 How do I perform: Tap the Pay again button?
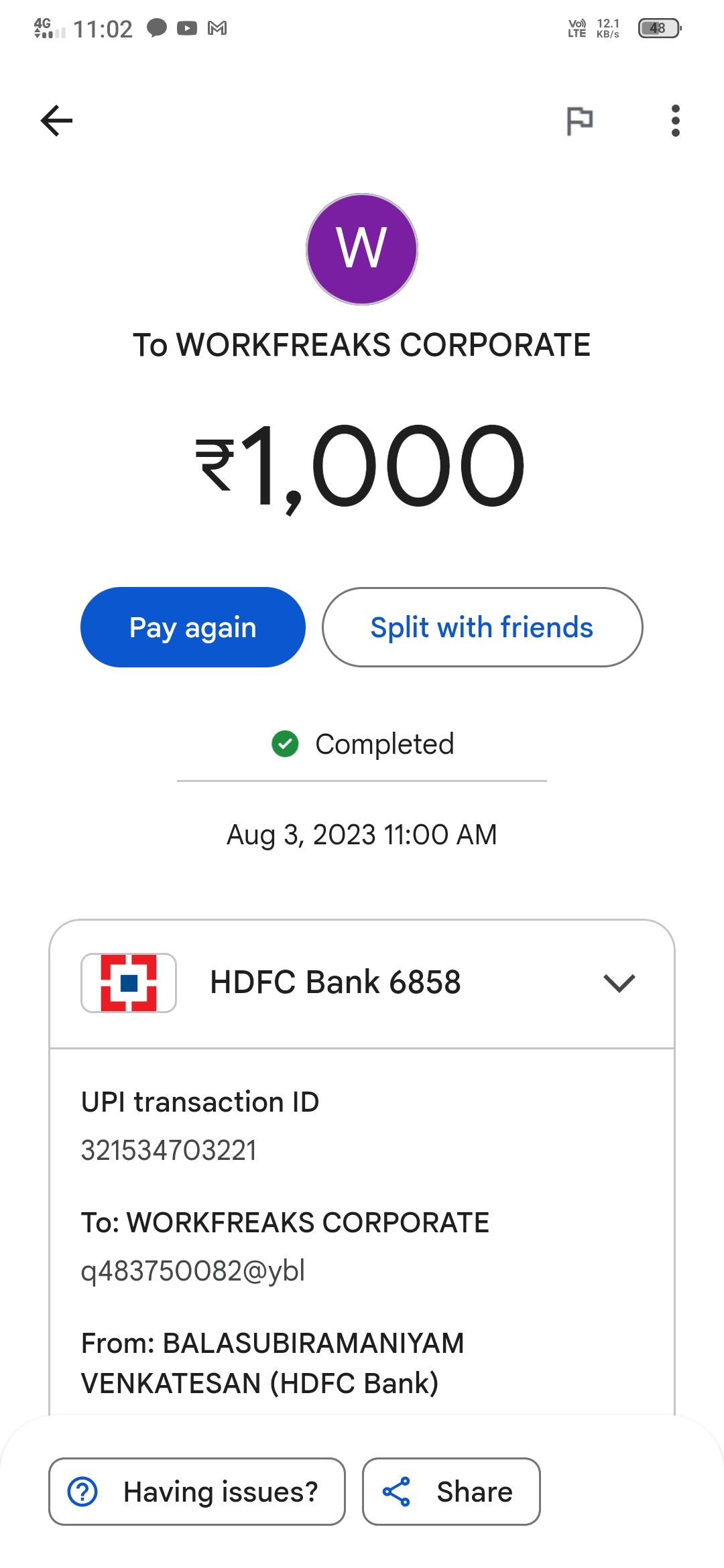(x=193, y=627)
